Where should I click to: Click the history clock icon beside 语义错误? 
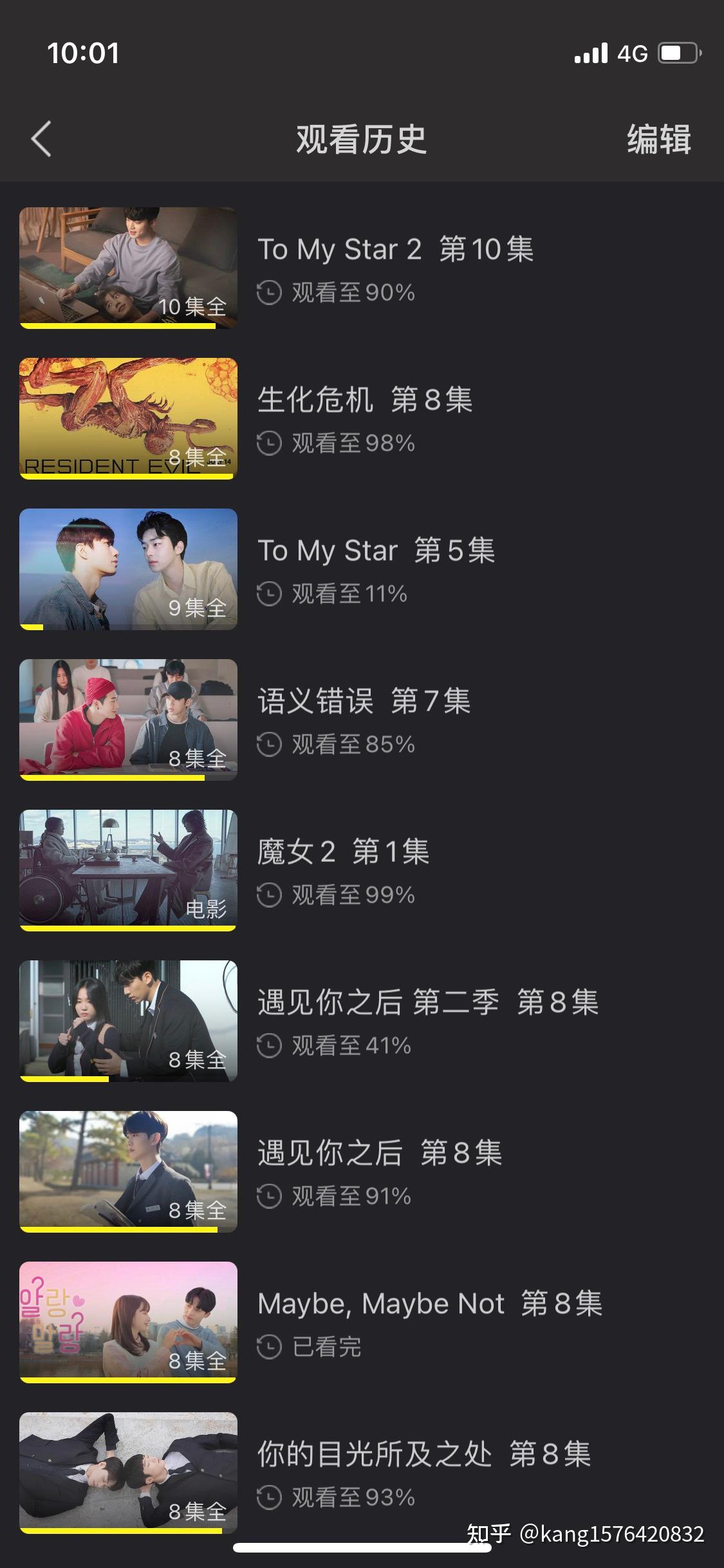271,745
